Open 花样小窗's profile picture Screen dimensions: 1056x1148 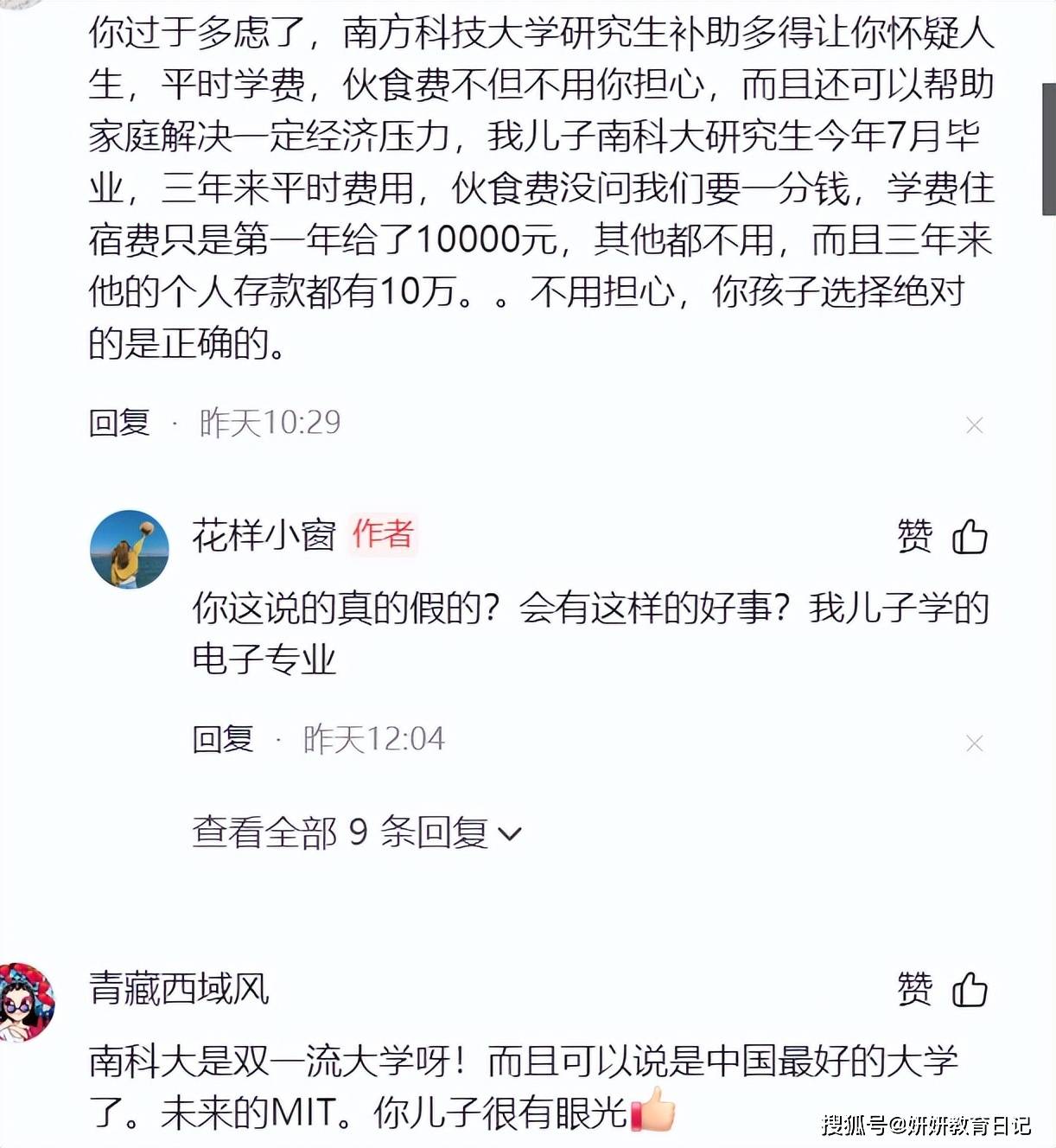[130, 549]
